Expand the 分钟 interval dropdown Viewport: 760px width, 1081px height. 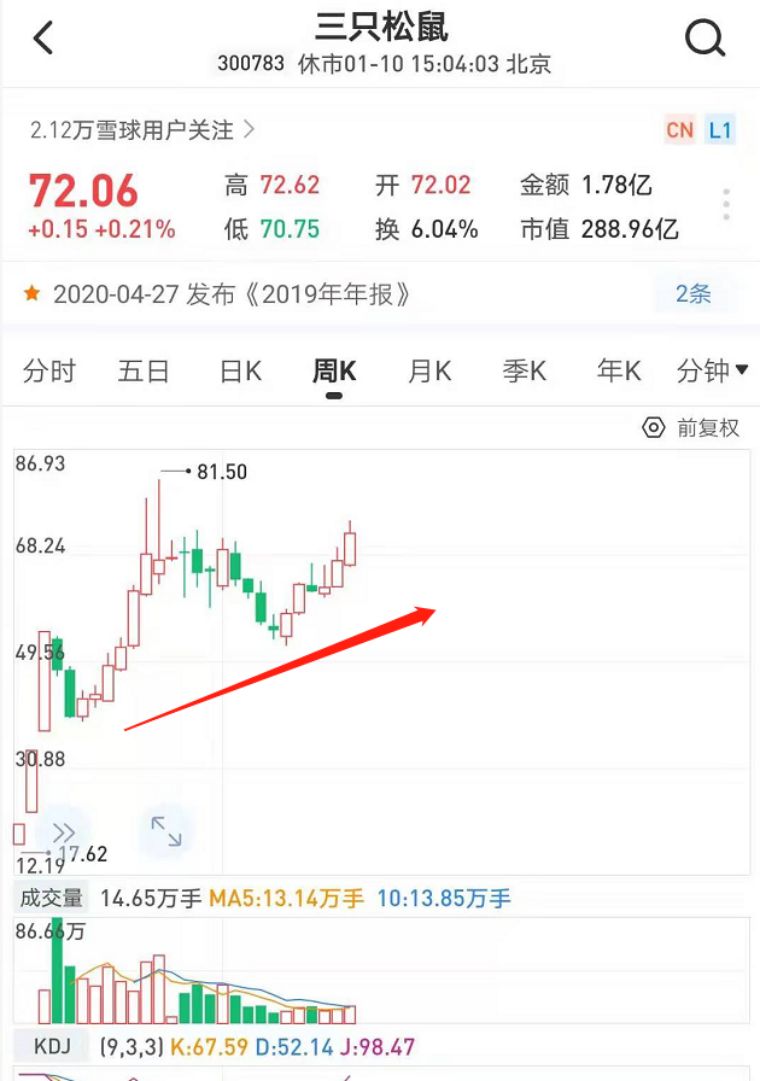(712, 372)
